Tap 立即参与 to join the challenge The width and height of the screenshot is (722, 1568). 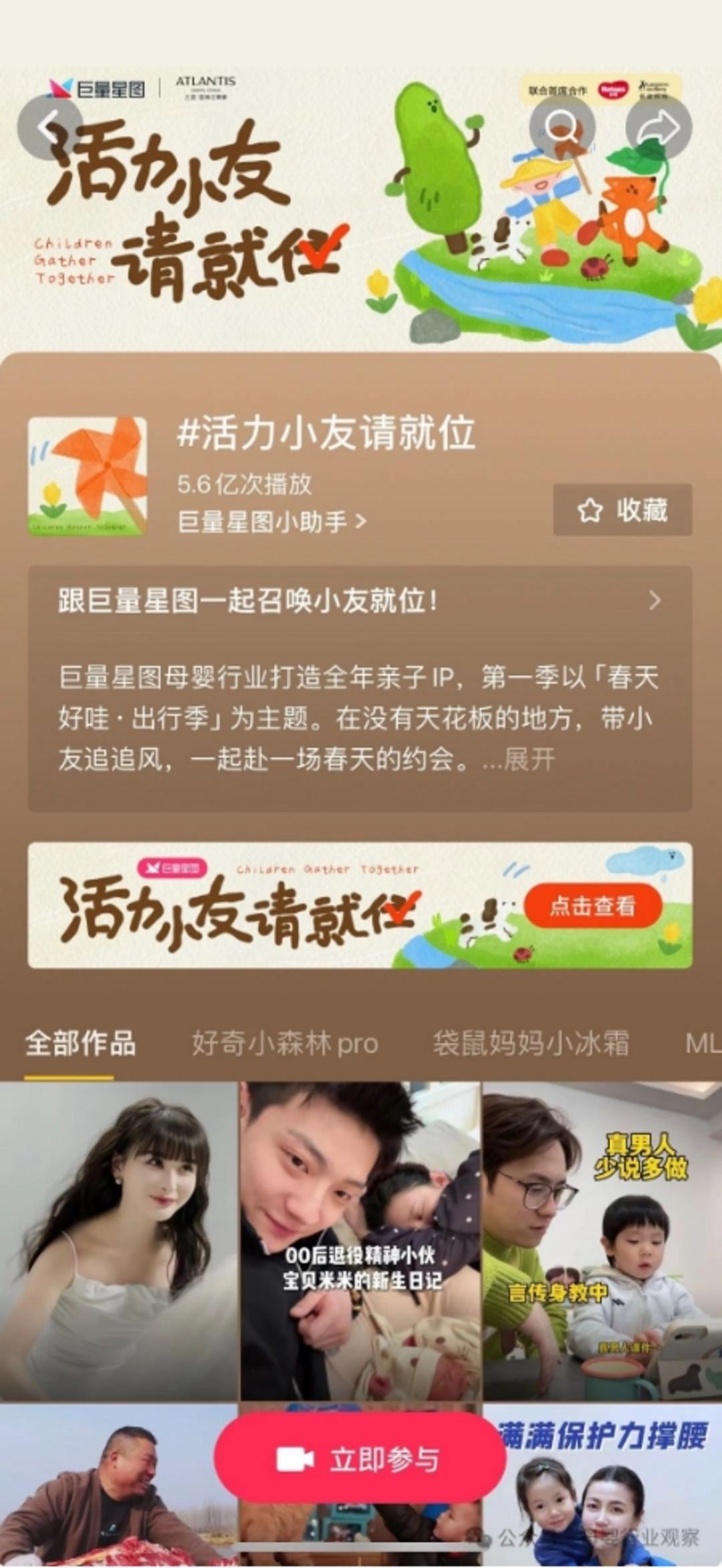point(360,1460)
